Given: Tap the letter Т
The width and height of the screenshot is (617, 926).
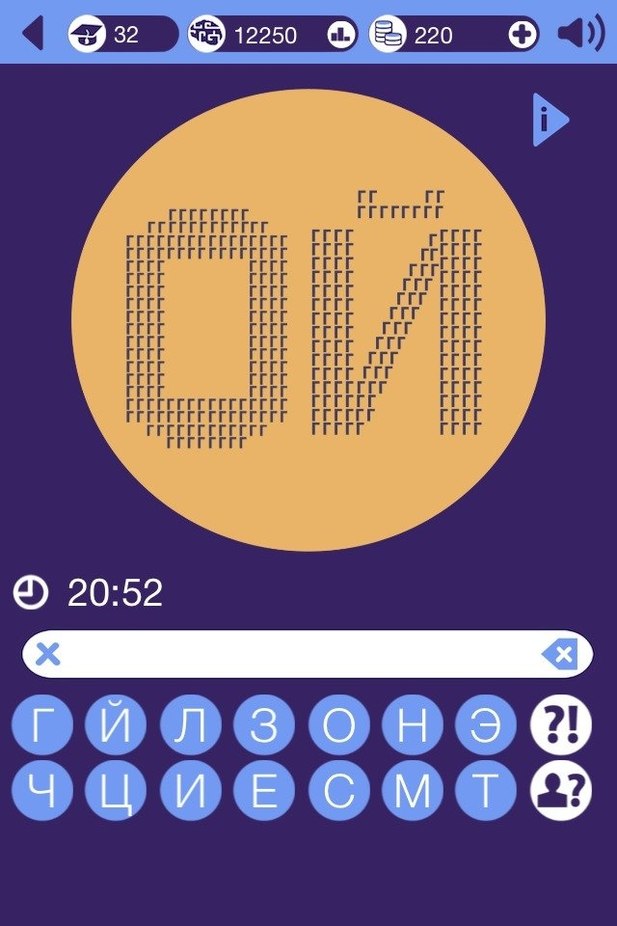Looking at the screenshot, I should click(486, 791).
